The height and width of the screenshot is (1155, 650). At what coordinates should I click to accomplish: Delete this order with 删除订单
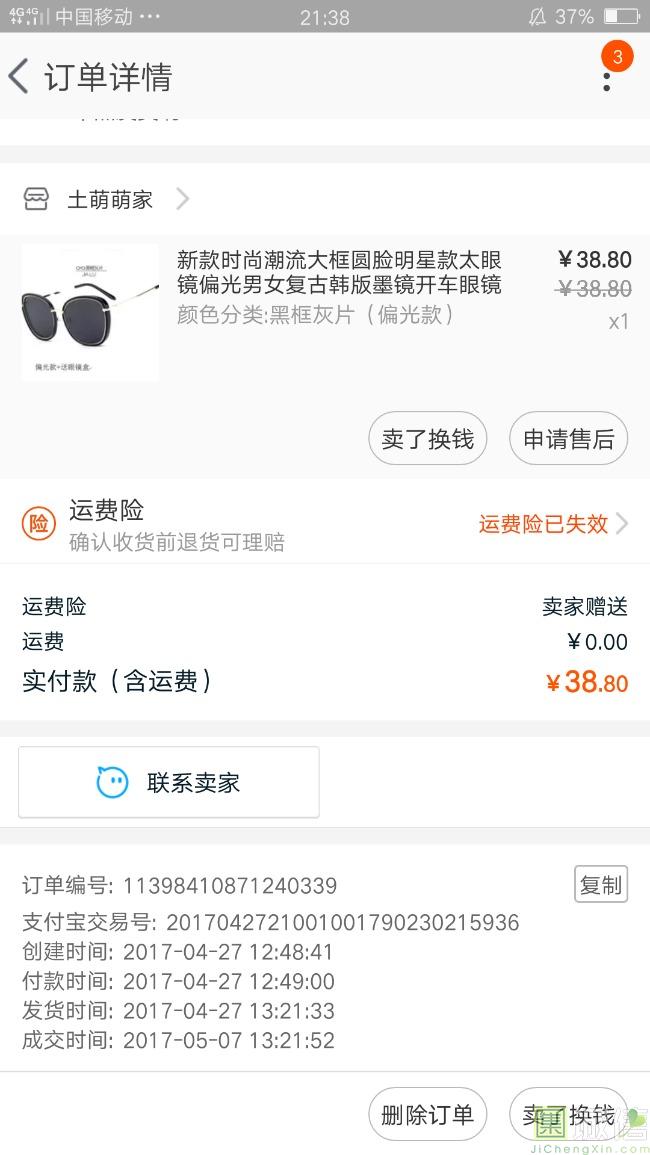[x=428, y=1115]
